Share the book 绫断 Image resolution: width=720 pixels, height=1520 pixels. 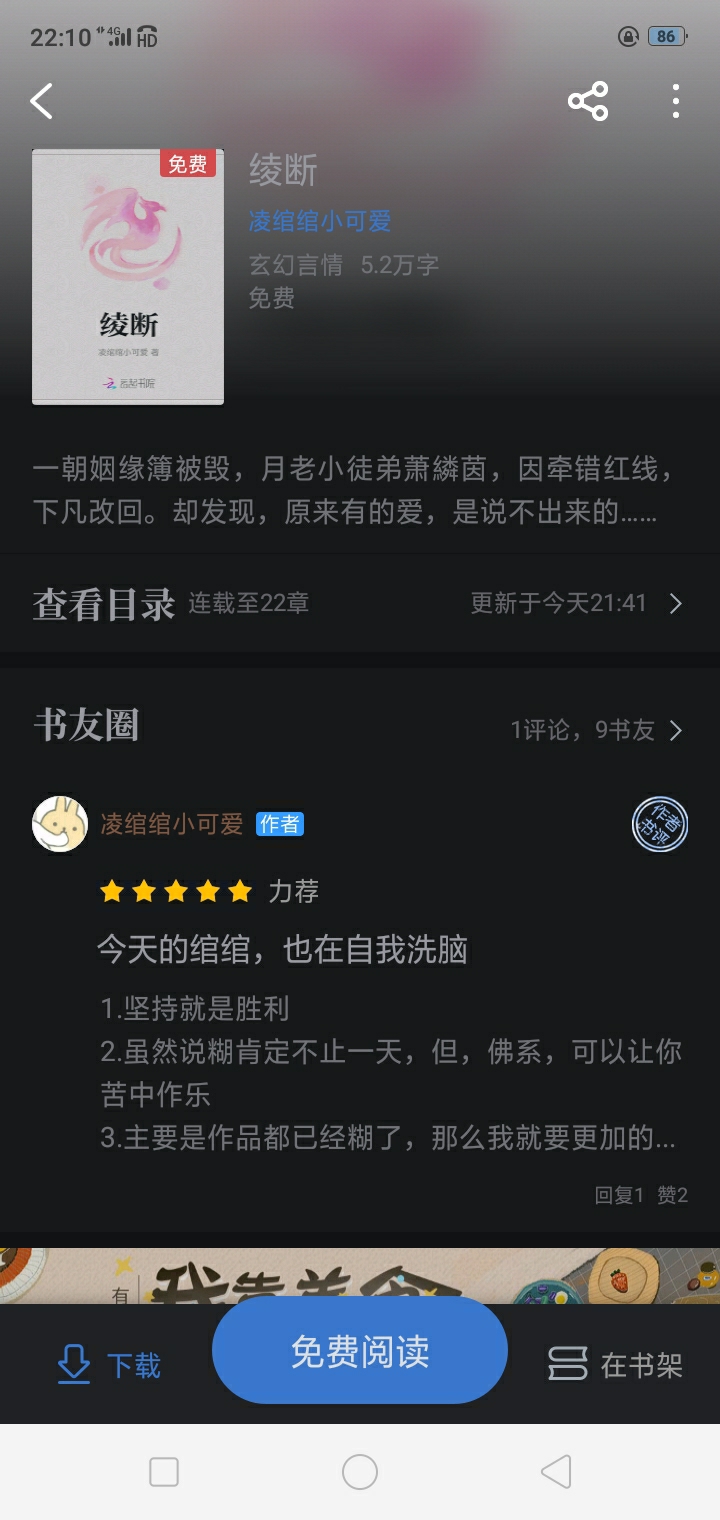[588, 101]
